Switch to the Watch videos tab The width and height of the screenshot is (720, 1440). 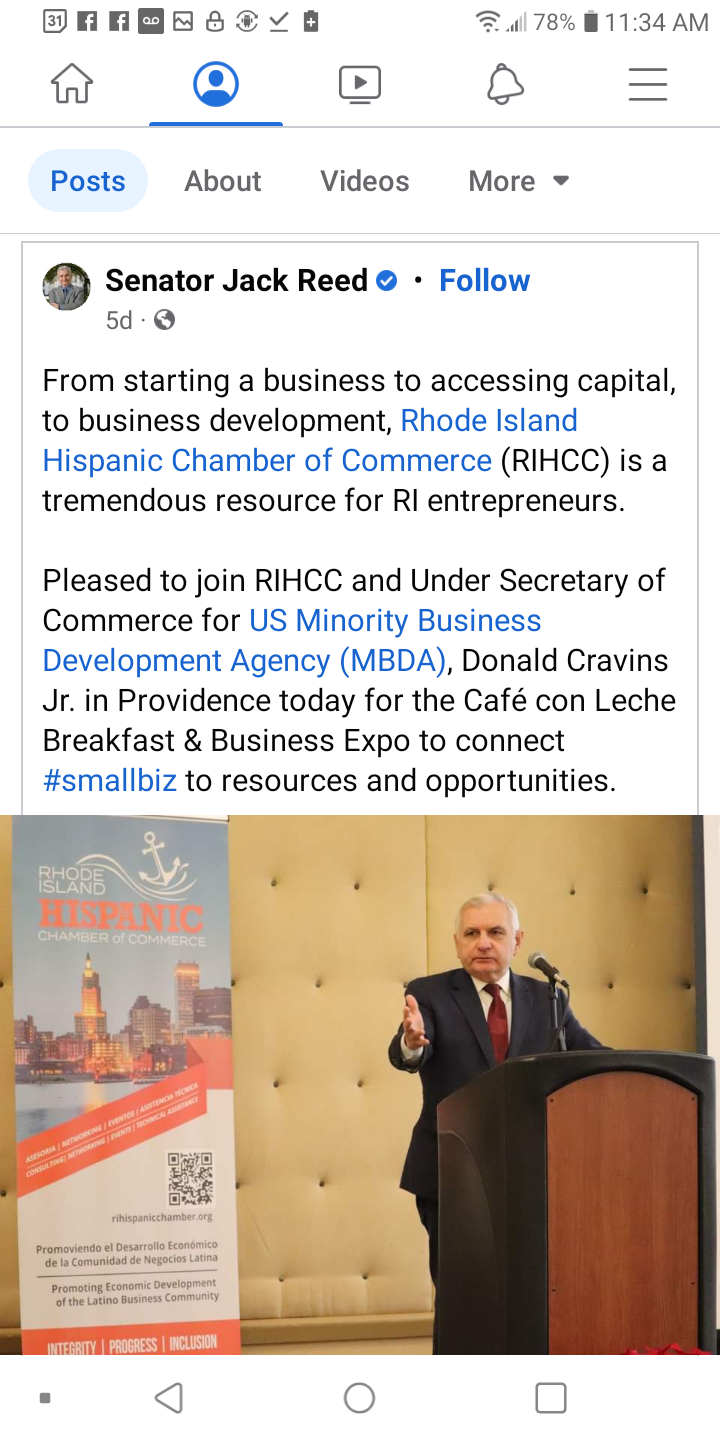[360, 85]
